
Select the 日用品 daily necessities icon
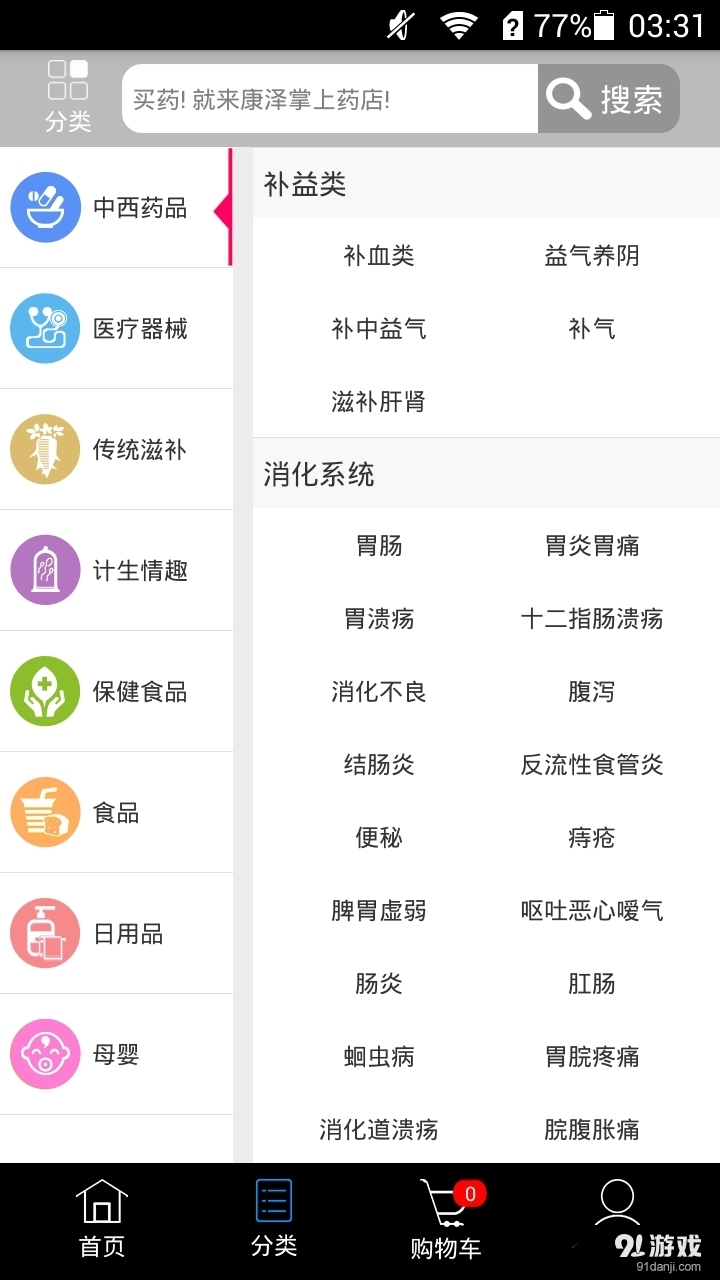click(45, 933)
